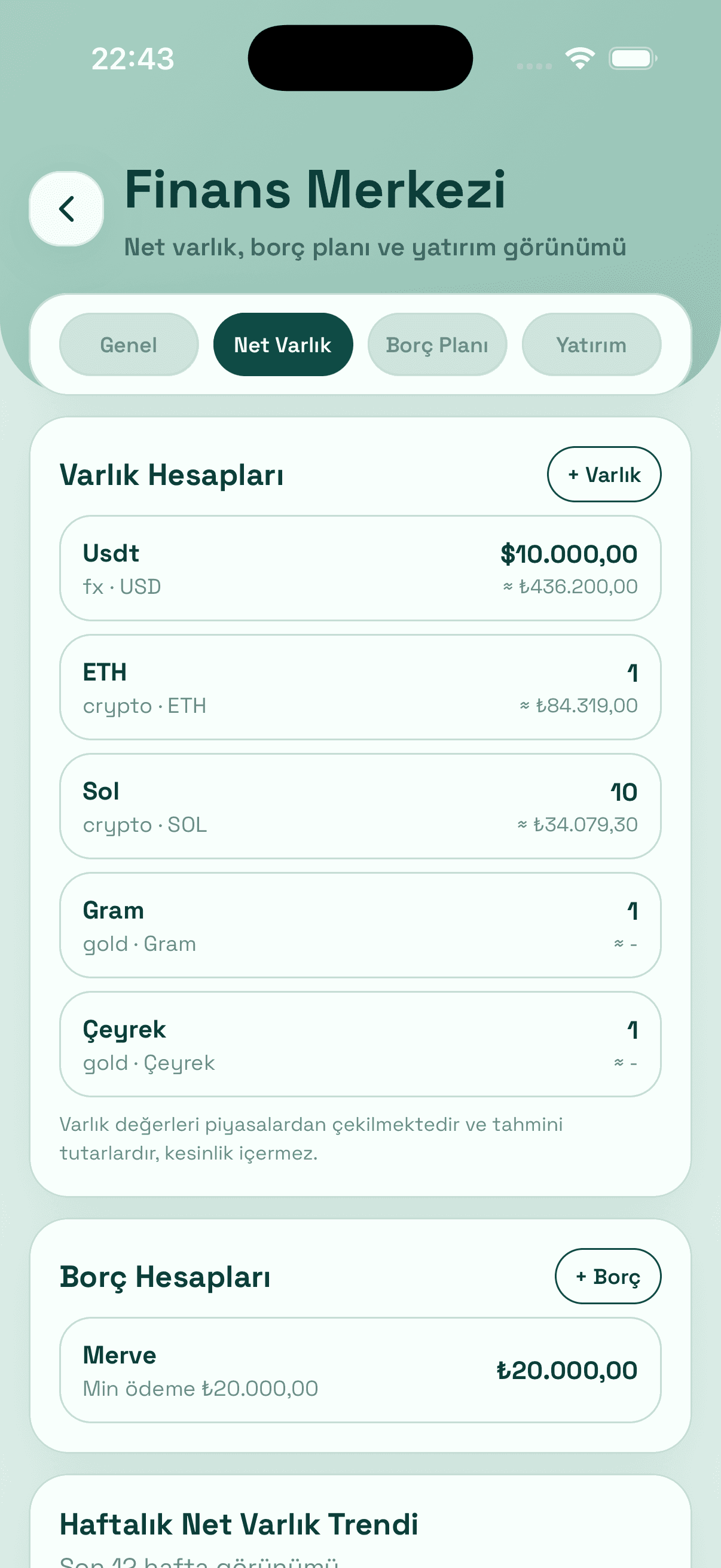Open the Borç Planı tab

pos(437,344)
